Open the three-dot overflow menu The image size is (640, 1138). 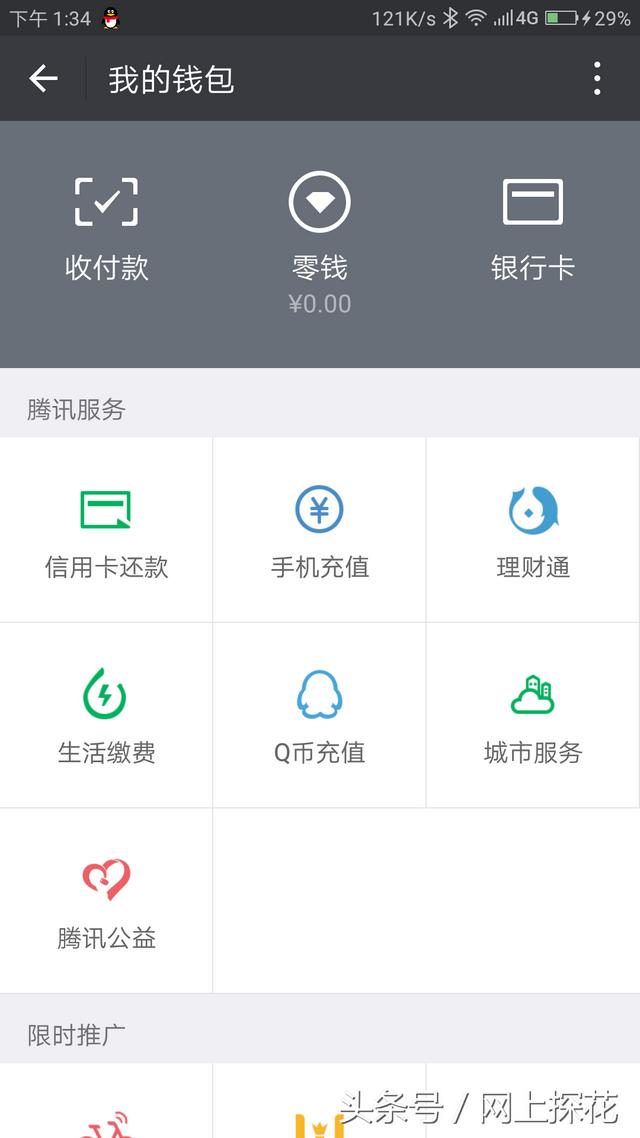[x=596, y=78]
